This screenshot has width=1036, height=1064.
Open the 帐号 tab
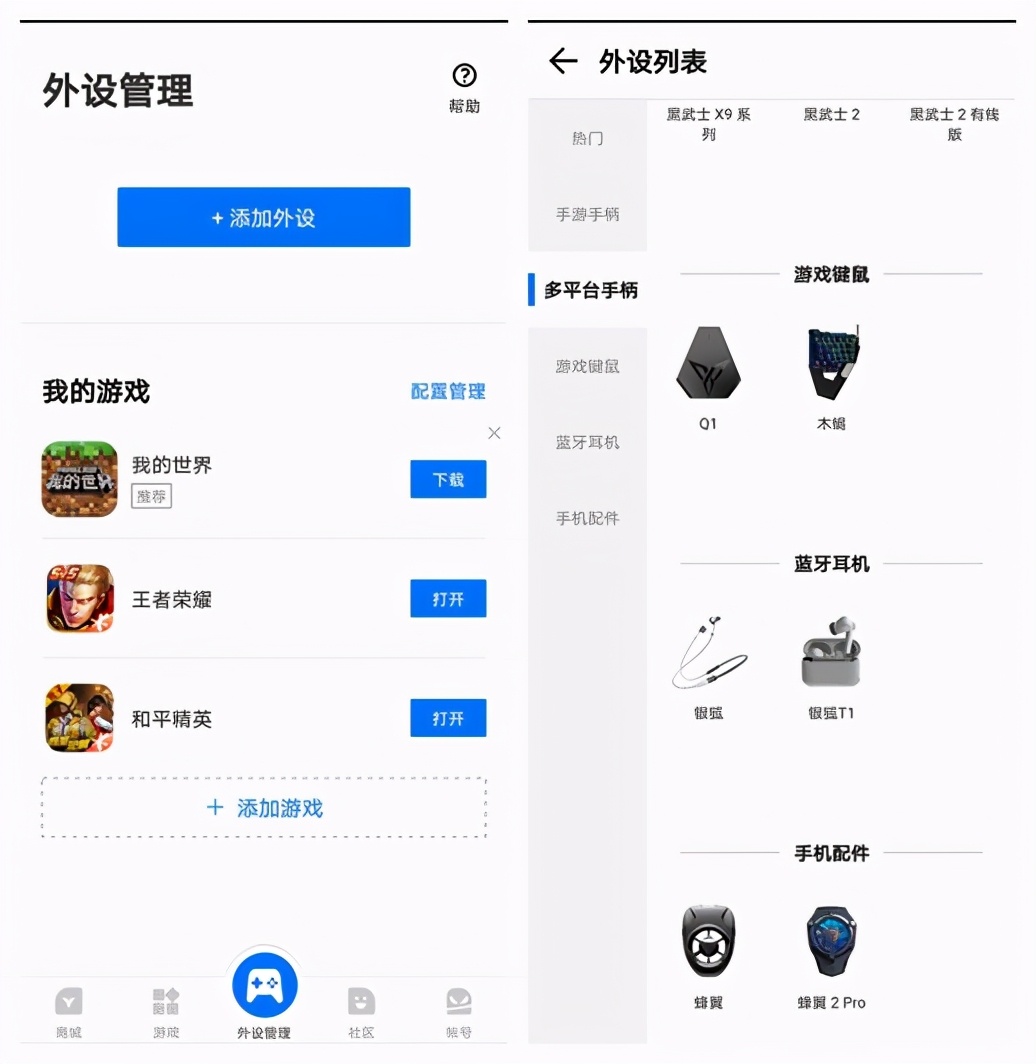[x=458, y=1011]
